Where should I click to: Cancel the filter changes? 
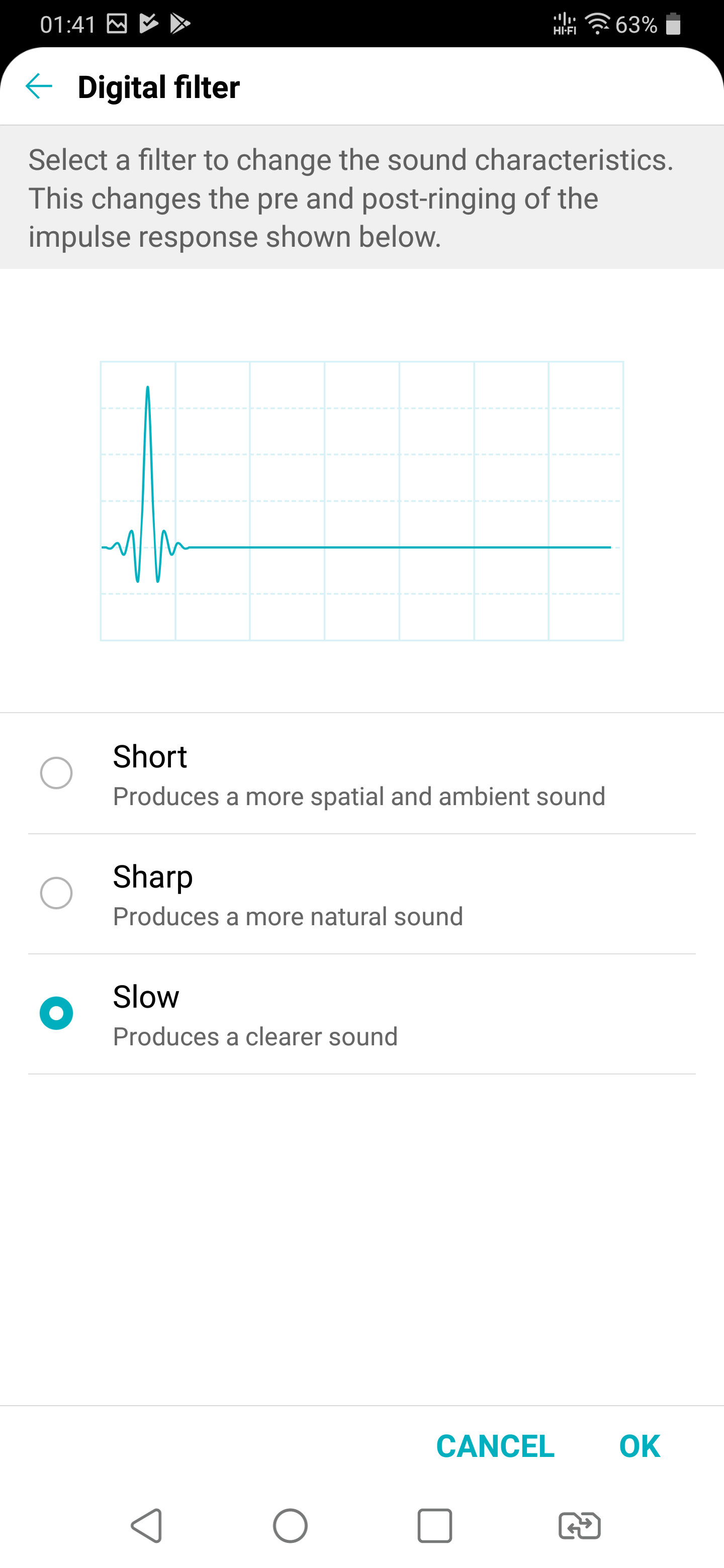pyautogui.click(x=495, y=1446)
